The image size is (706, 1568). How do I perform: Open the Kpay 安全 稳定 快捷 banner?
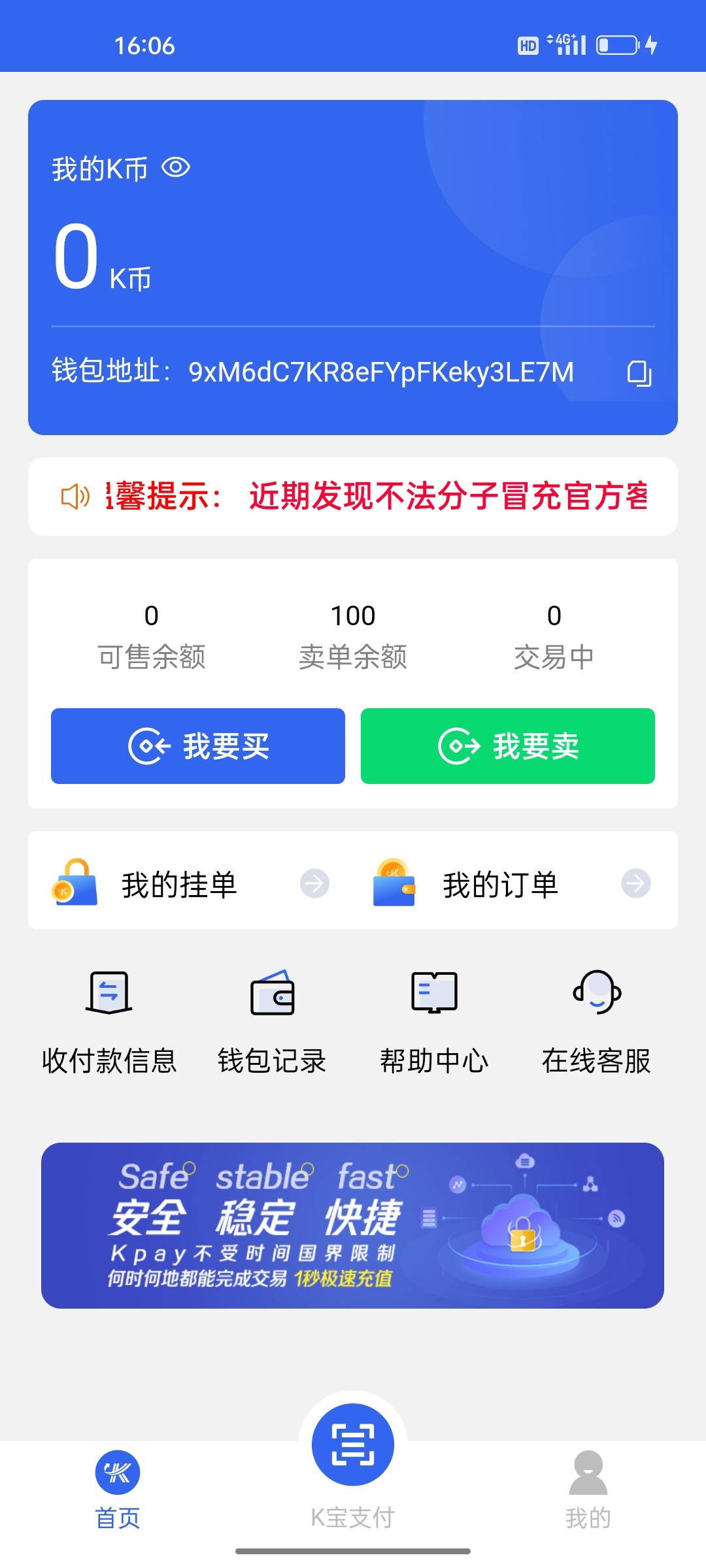click(x=353, y=1226)
